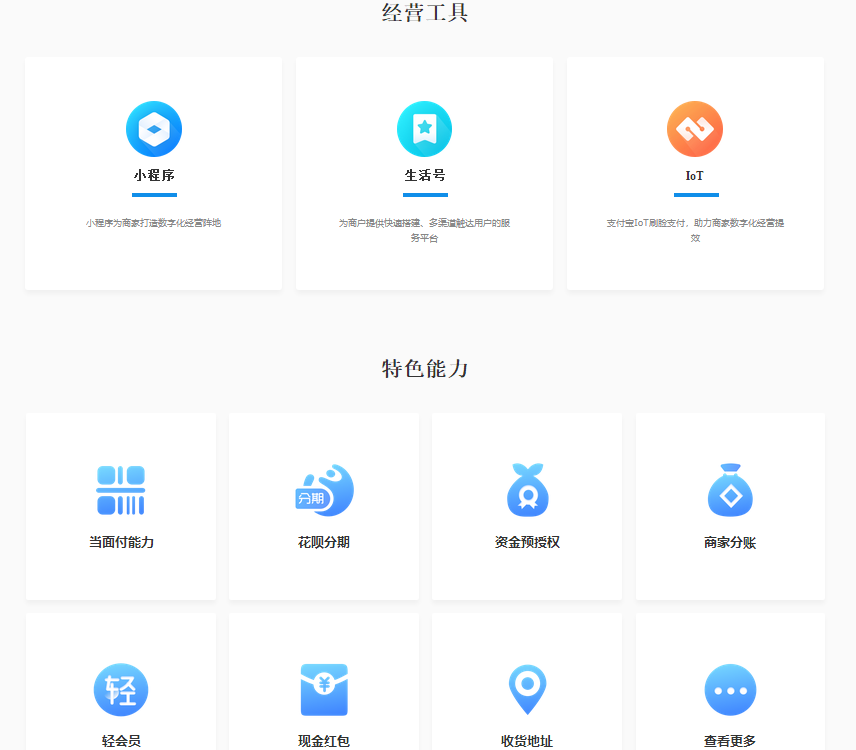Screen dimensions: 856x750
Task: Open 收货地址 tile
Action: click(x=527, y=700)
